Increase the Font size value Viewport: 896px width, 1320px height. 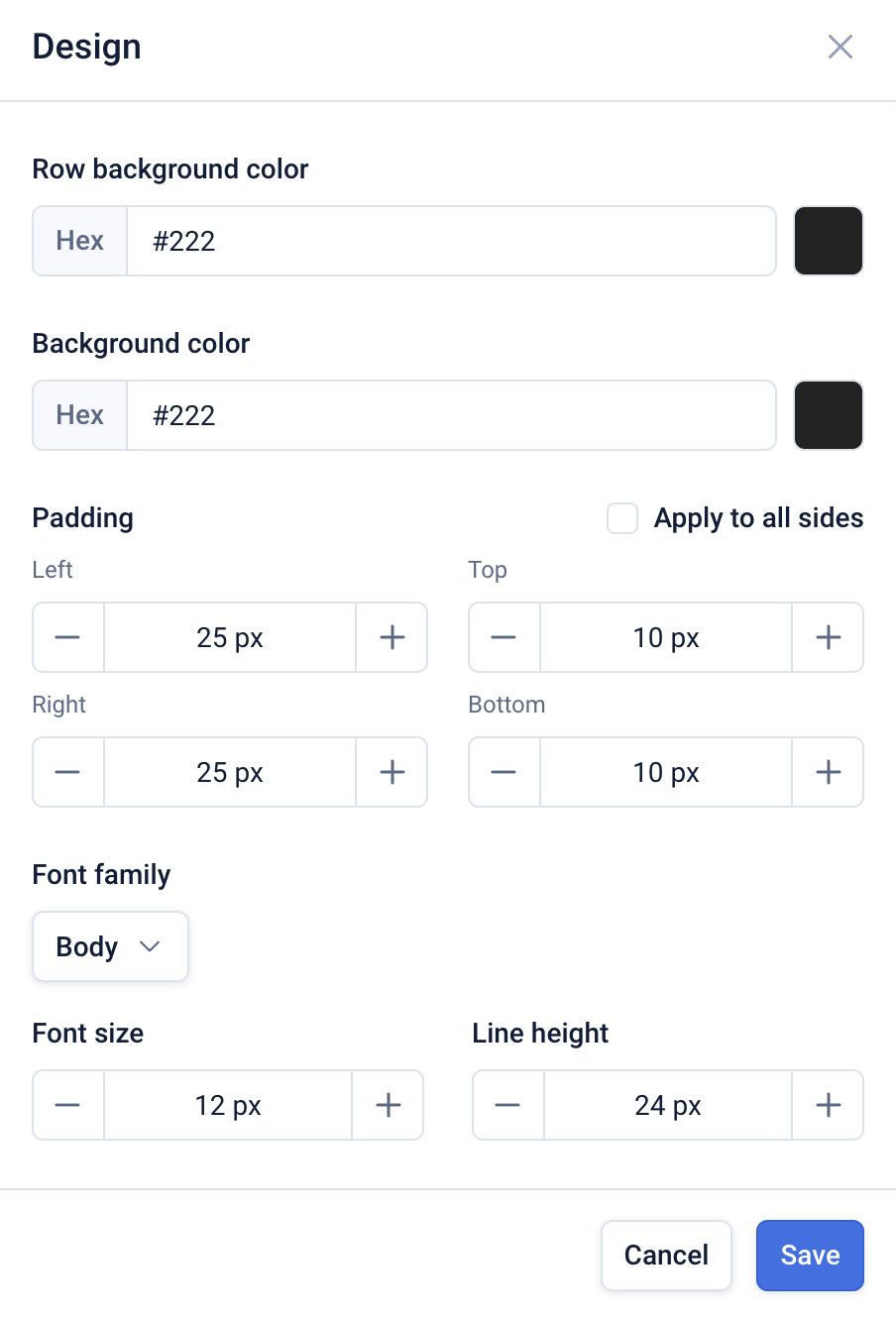tap(389, 1105)
